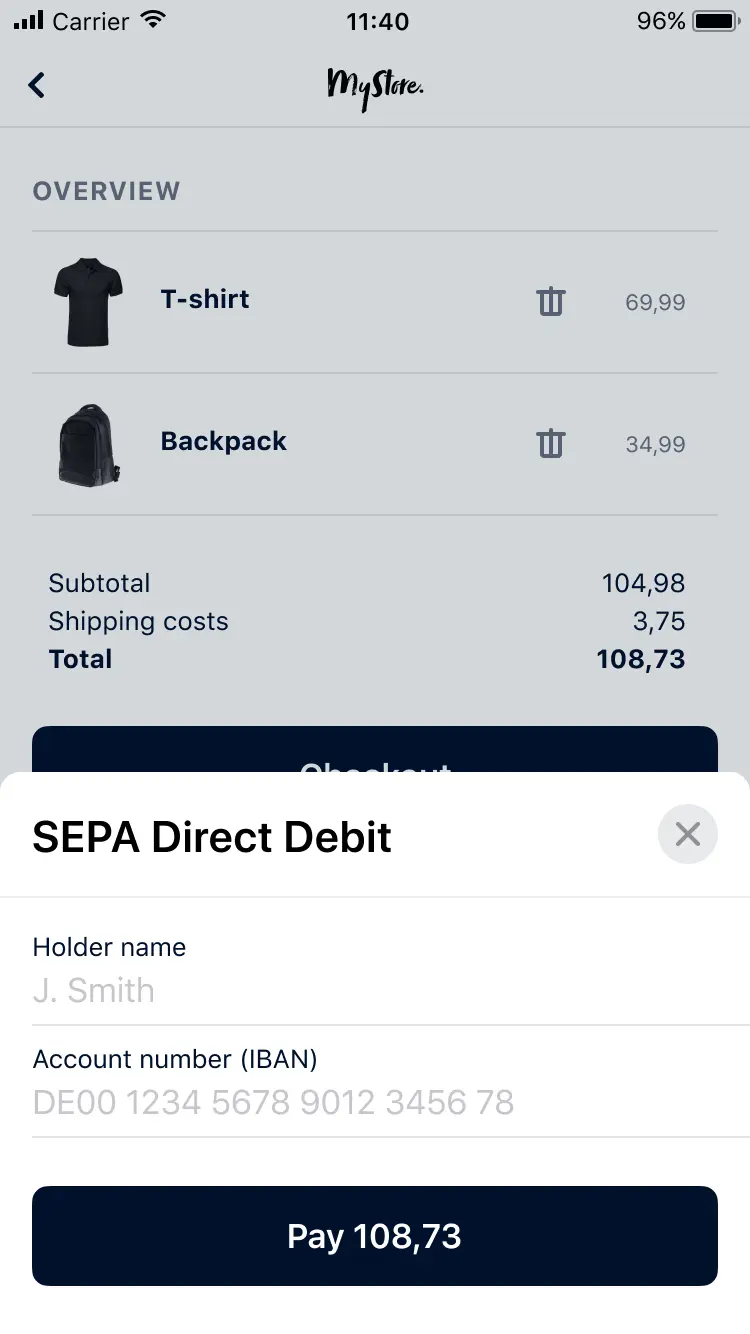Viewport: 750px width, 1334px height.
Task: Dismiss the SEPA Direct Debit sheet with the X
Action: pos(687,834)
